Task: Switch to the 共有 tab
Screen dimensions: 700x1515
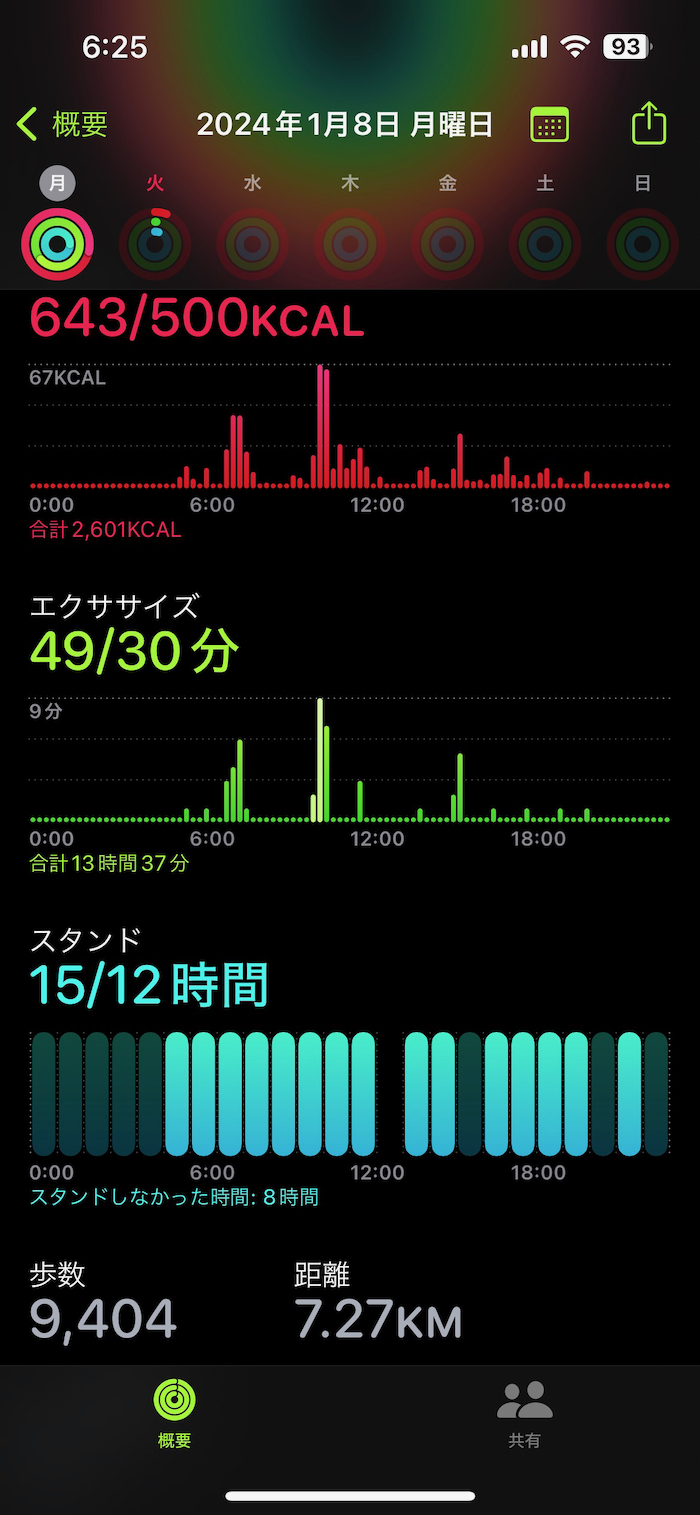Action: pyautogui.click(x=524, y=1412)
